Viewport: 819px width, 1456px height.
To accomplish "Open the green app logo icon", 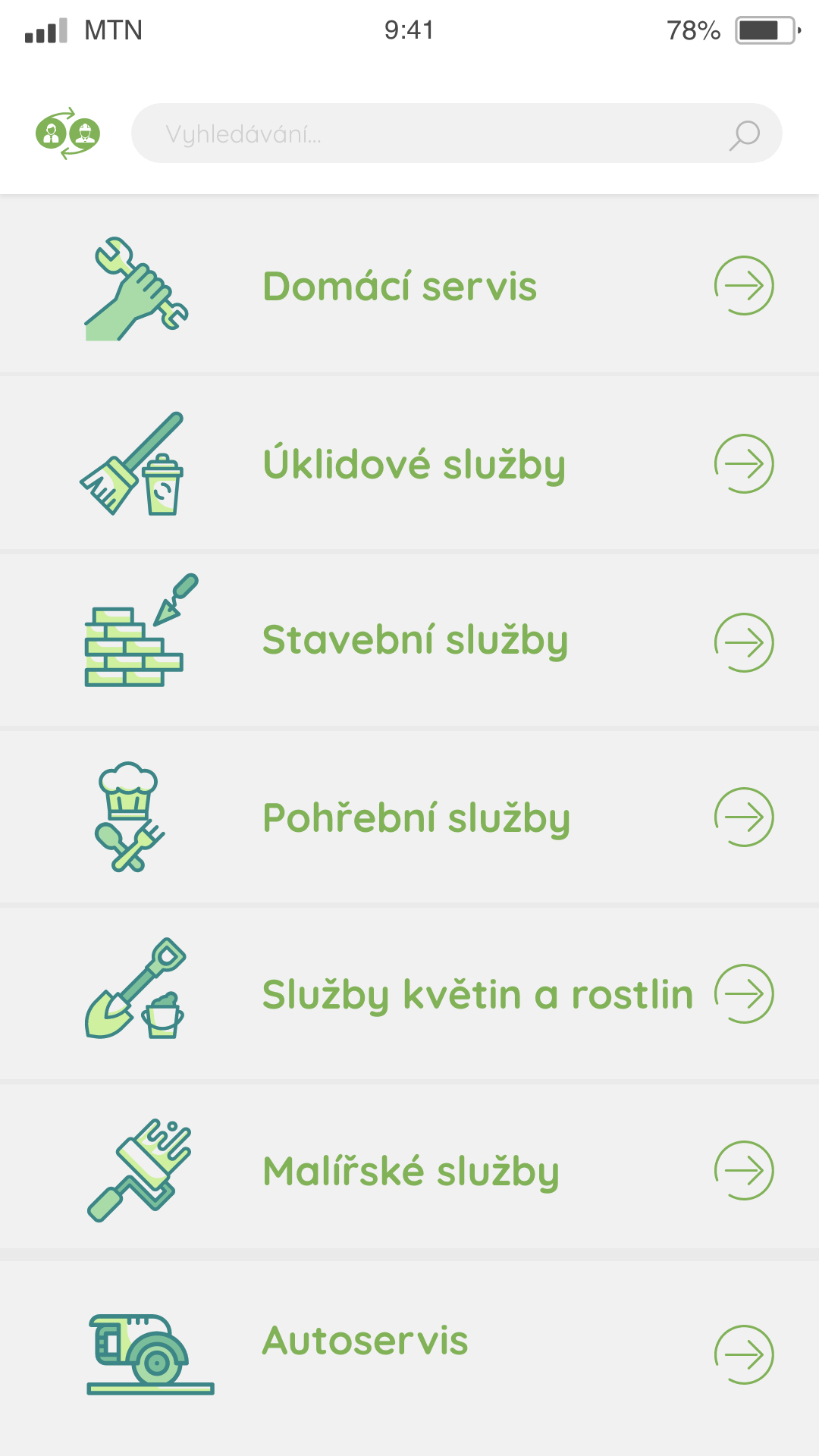I will click(68, 133).
